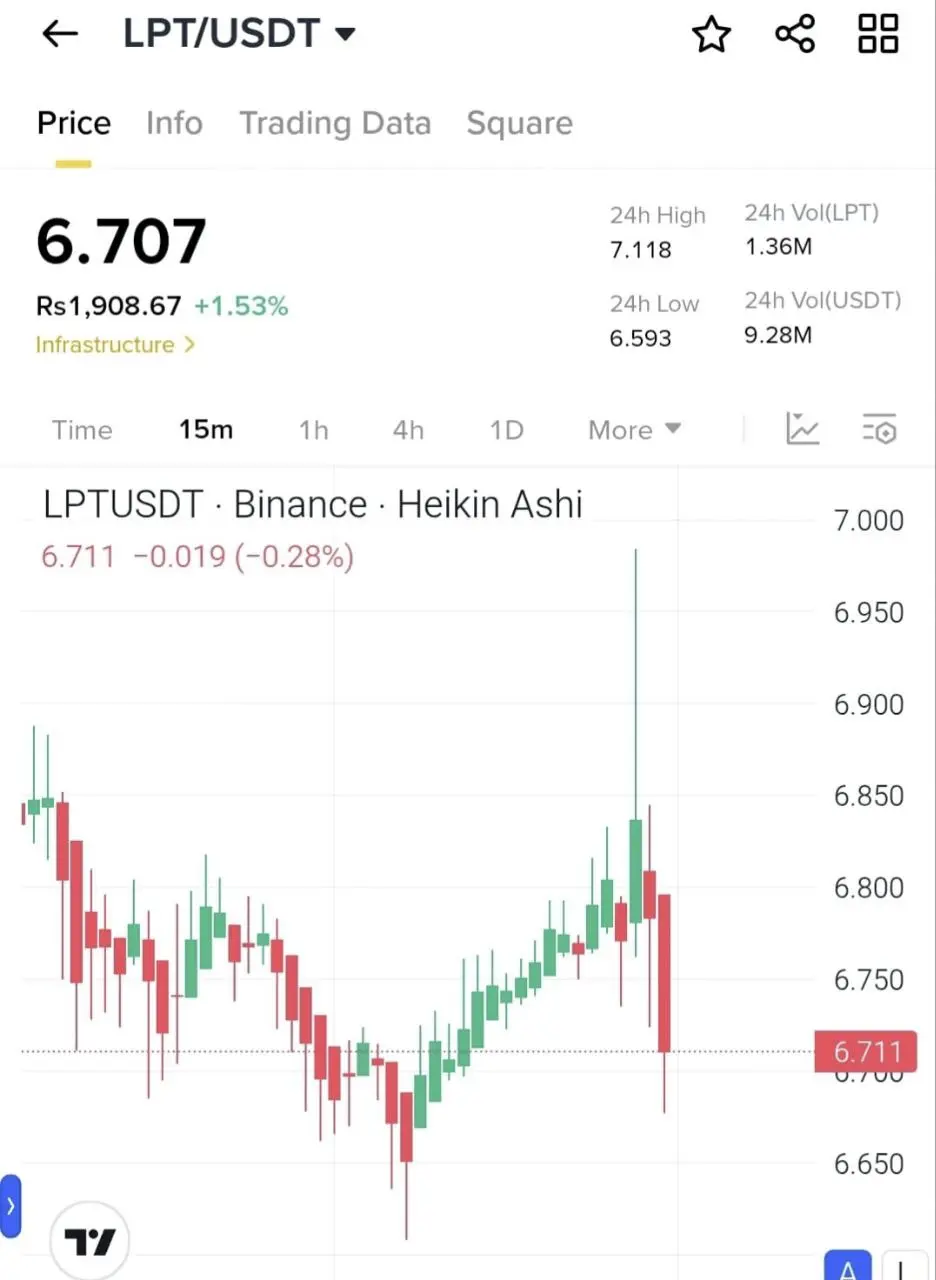Expand the More intervals dropdown

[x=634, y=430]
